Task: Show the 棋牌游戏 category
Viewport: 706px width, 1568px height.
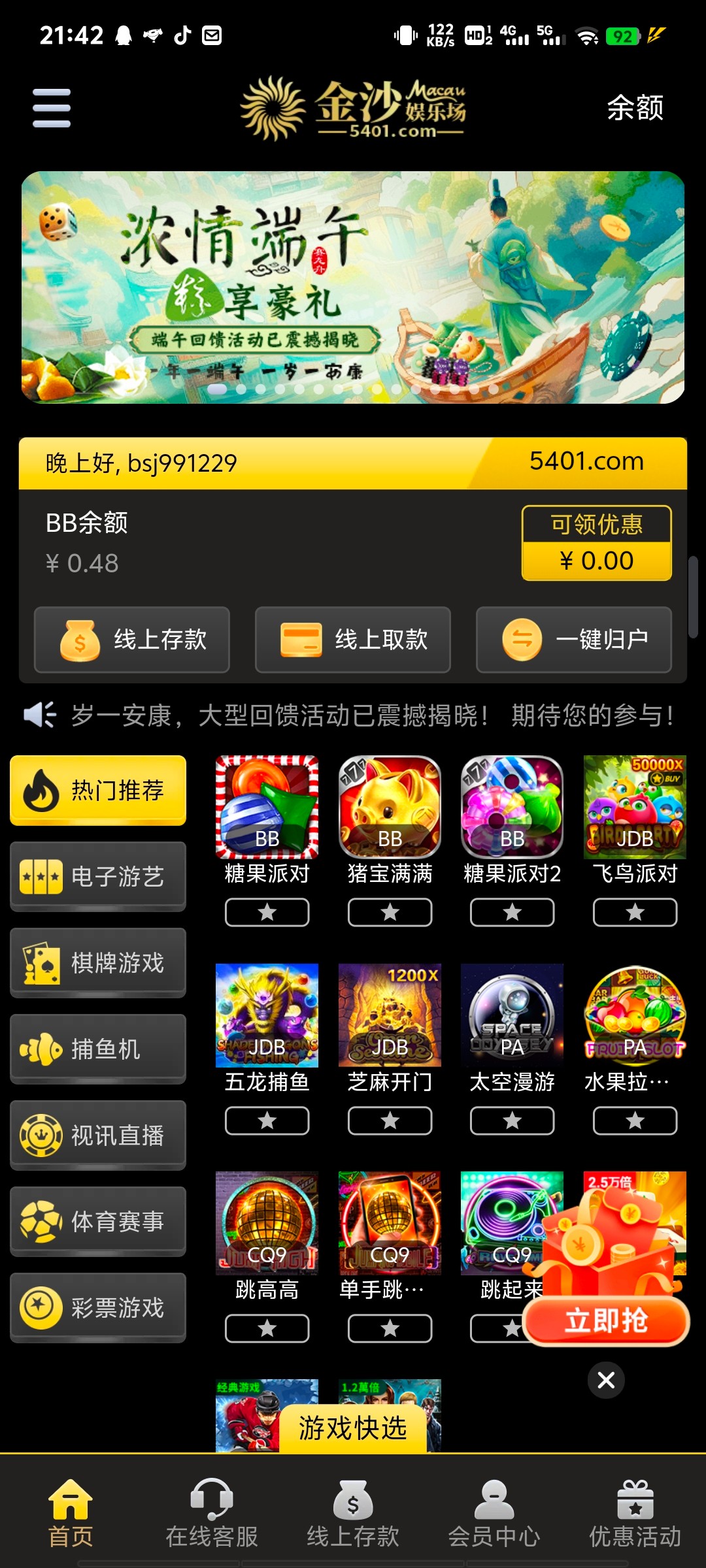Action: click(98, 963)
